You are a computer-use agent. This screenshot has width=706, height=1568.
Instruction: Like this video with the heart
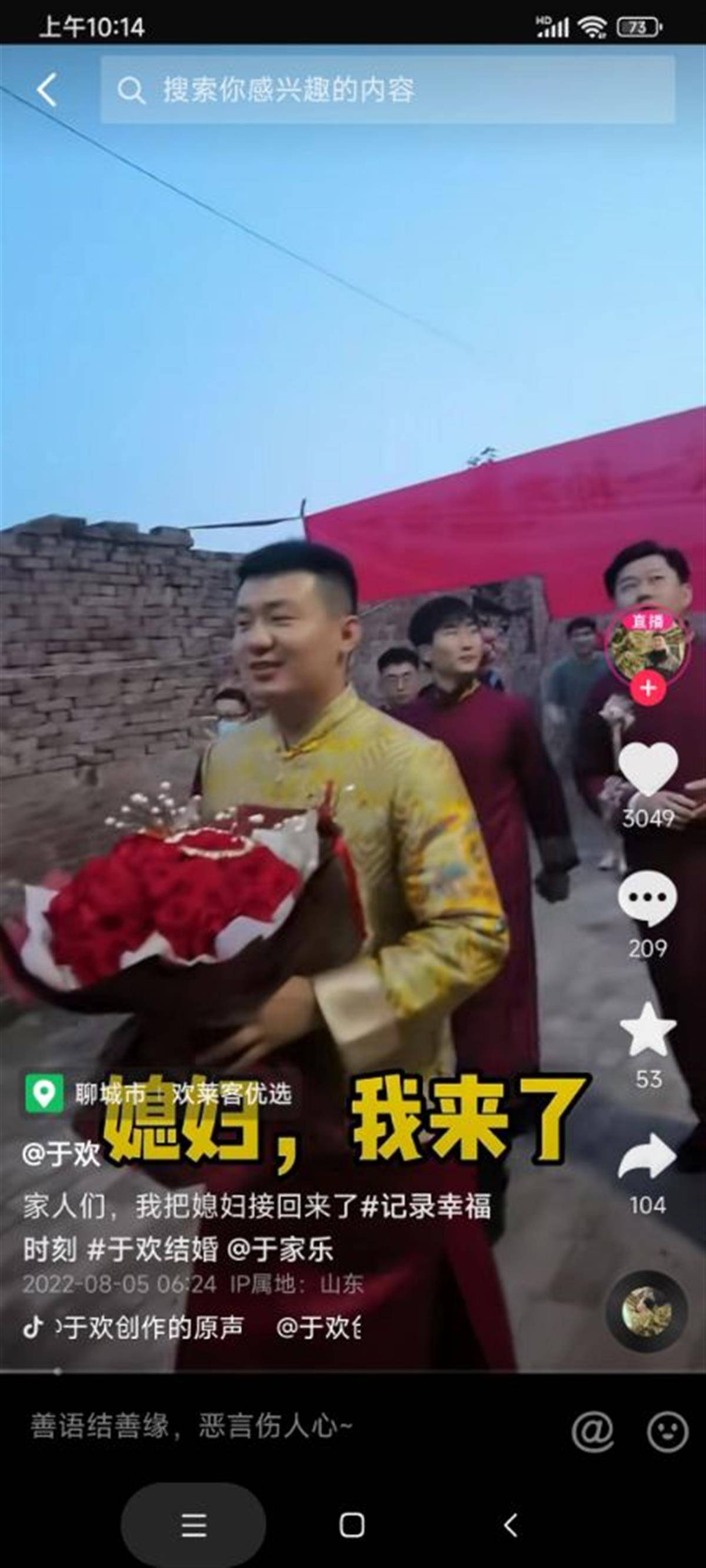648,770
